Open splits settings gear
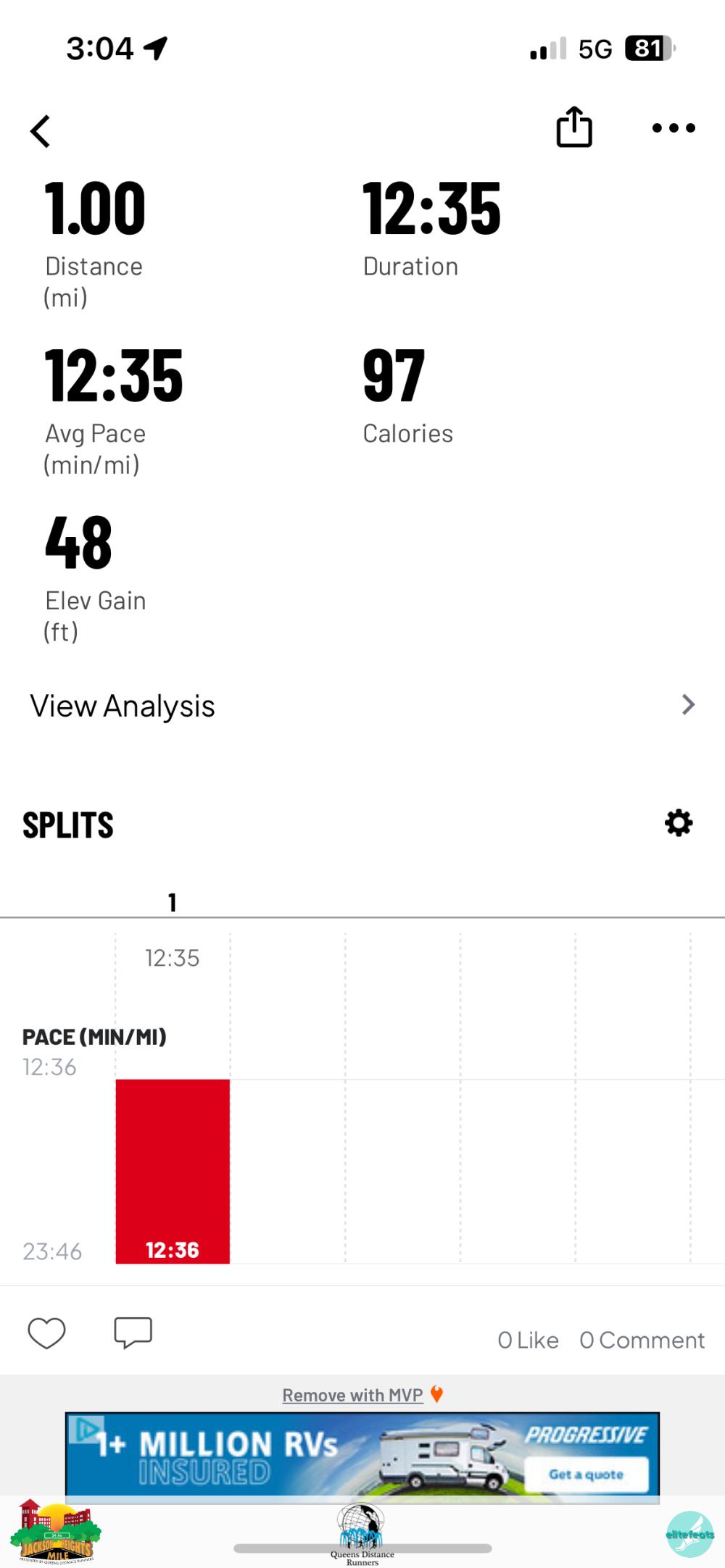Screen dimensions: 725x1568 679,823
